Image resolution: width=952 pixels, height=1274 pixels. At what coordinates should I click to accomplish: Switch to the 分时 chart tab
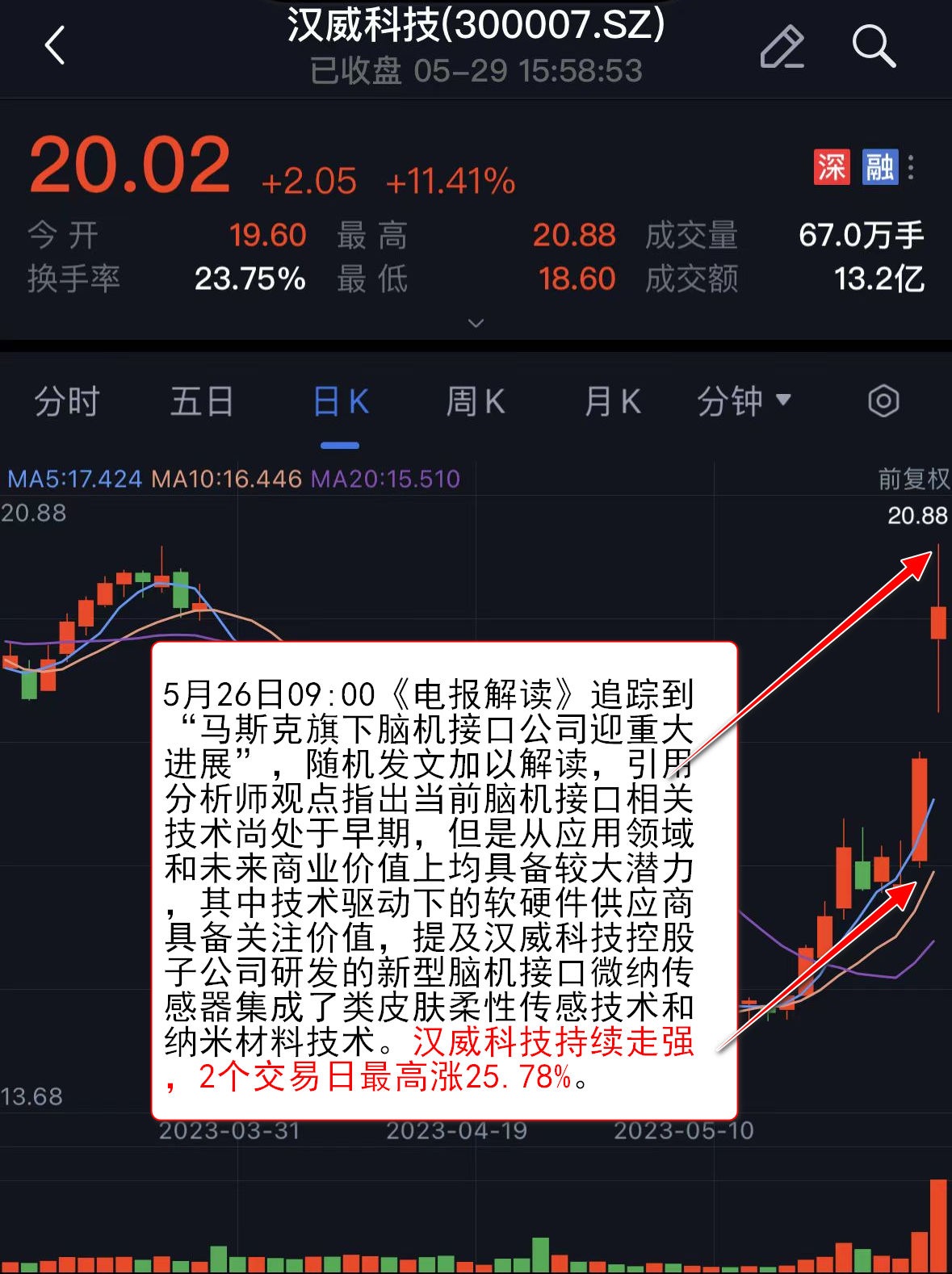click(x=67, y=401)
